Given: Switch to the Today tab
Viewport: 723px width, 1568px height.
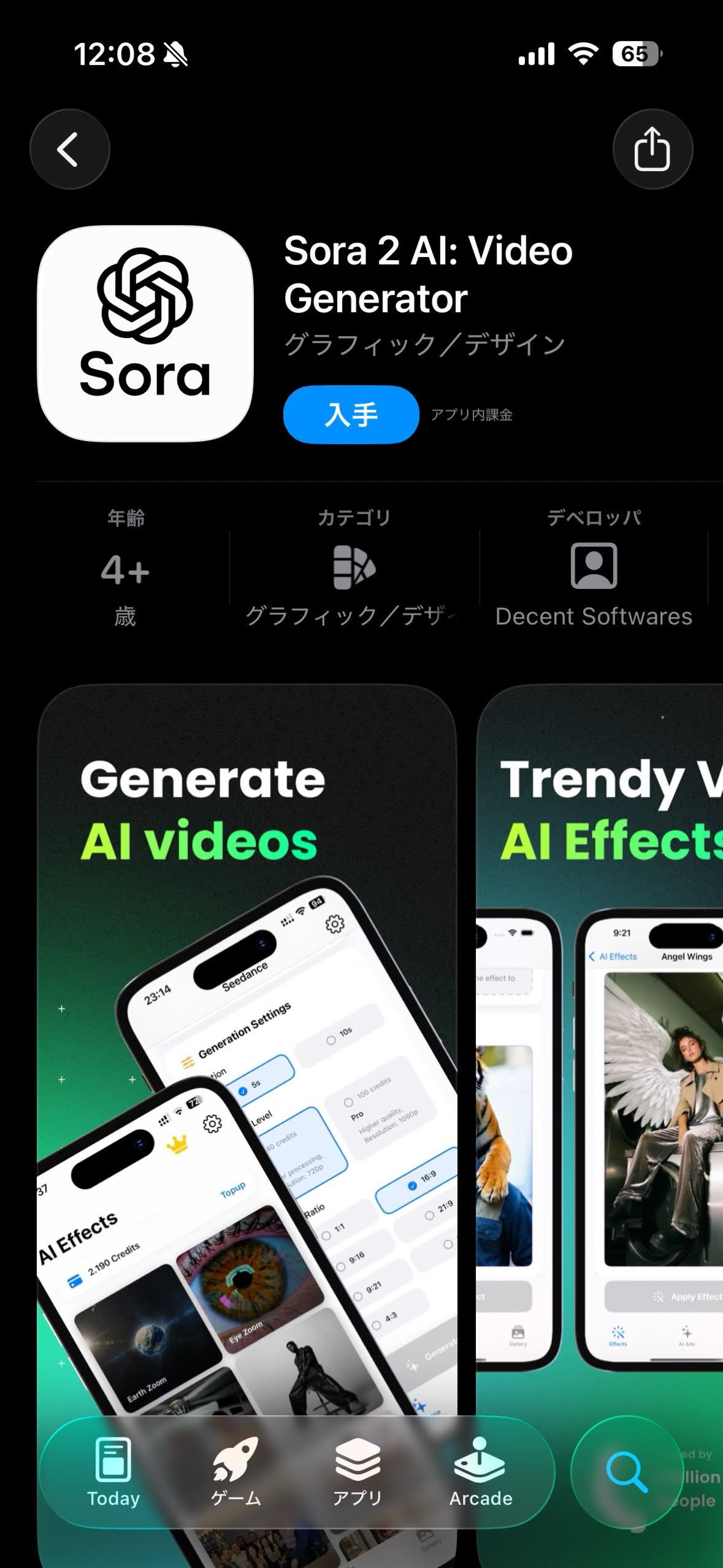Looking at the screenshot, I should 113,1472.
